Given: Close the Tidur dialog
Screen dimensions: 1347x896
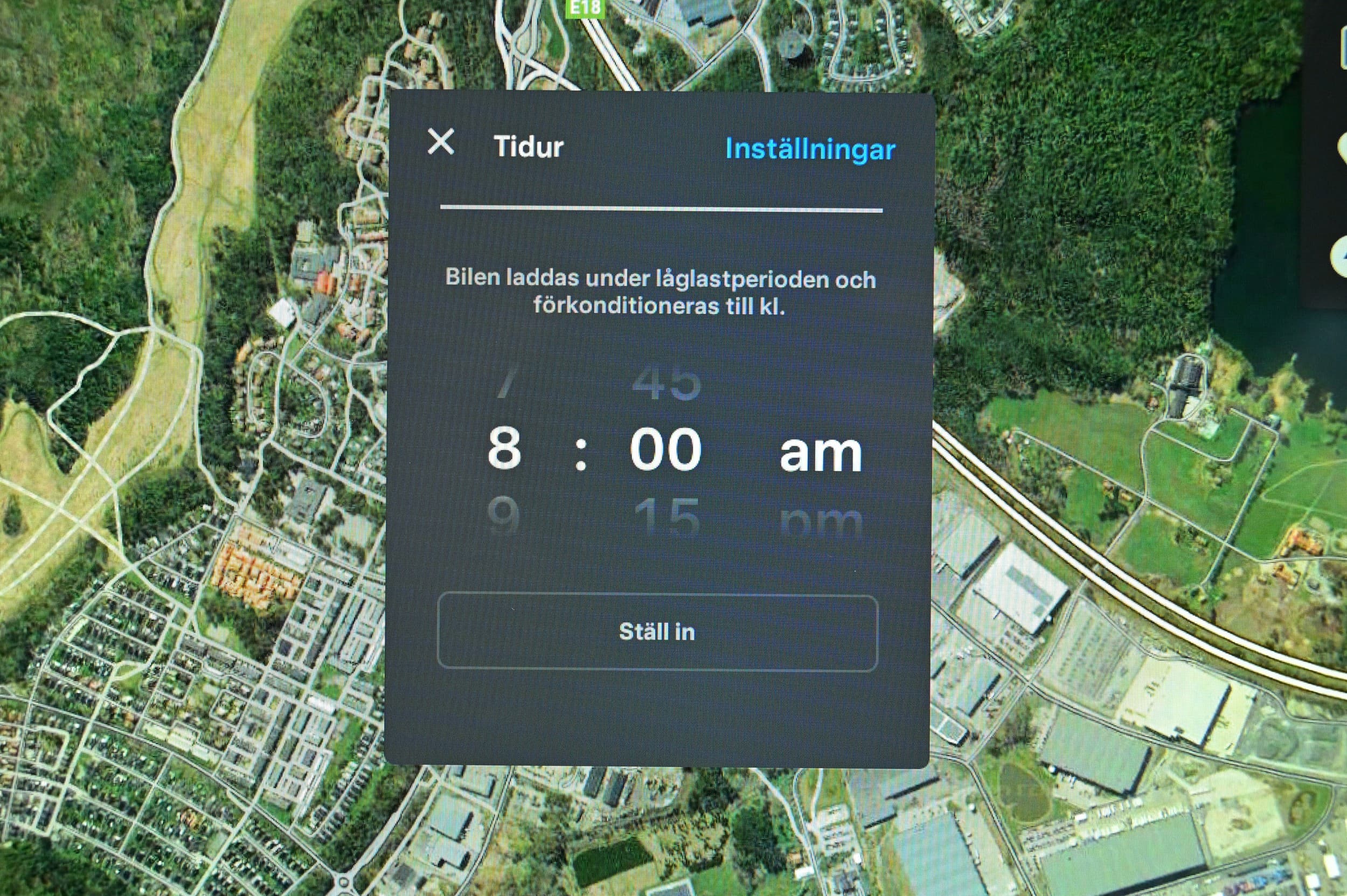Looking at the screenshot, I should pyautogui.click(x=441, y=142).
